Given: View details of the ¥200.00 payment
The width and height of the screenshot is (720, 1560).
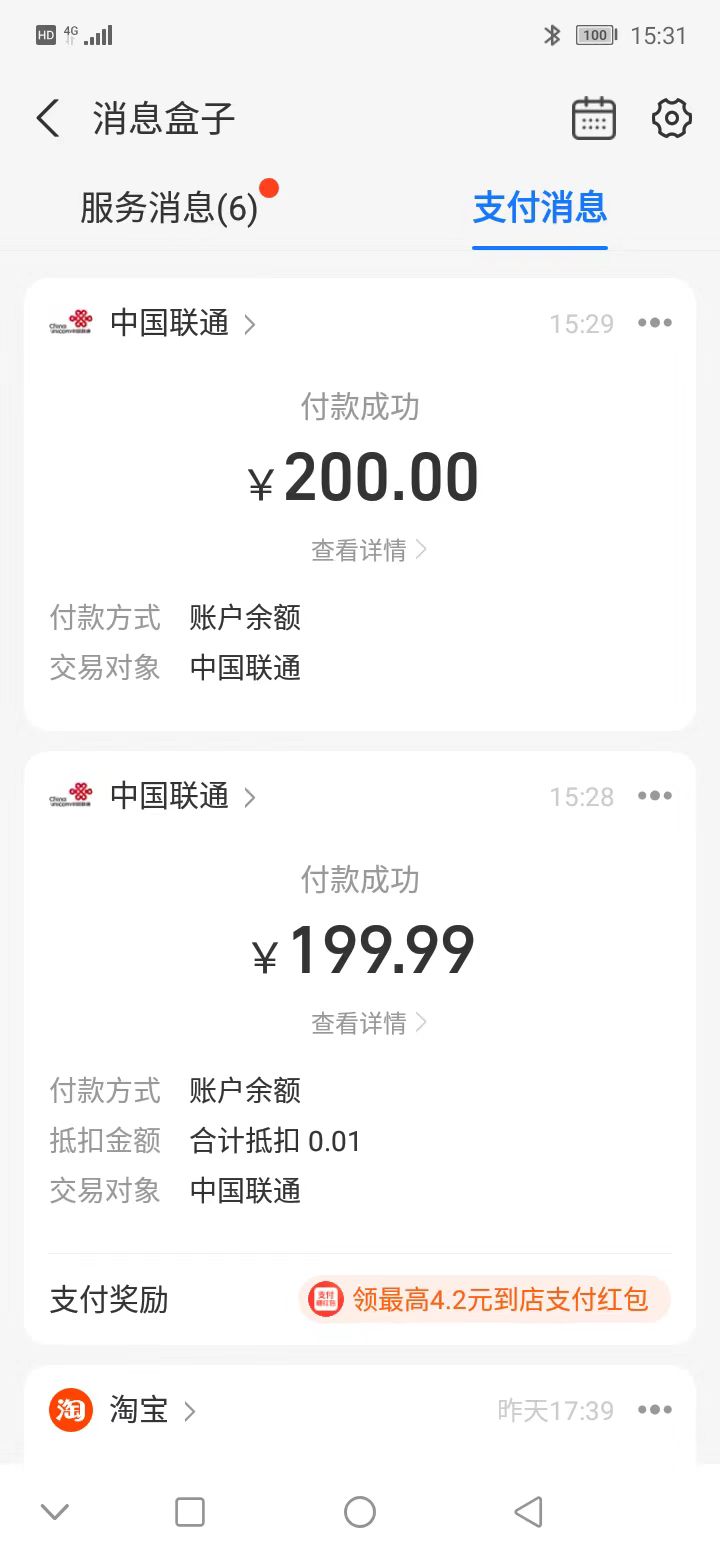Looking at the screenshot, I should point(369,550).
